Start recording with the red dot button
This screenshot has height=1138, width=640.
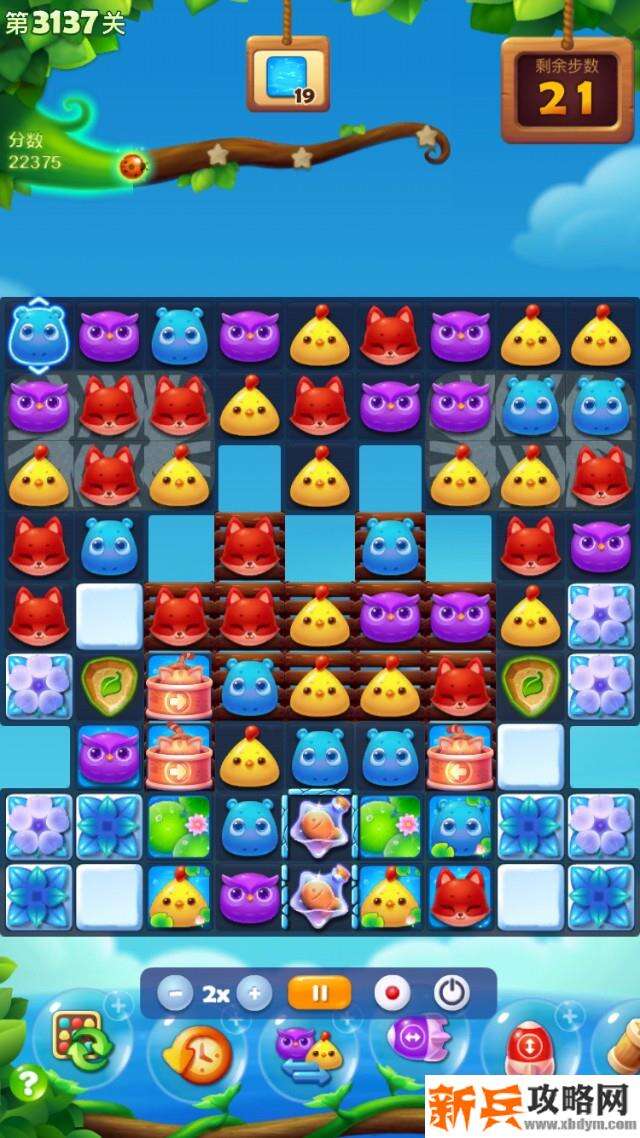click(392, 994)
